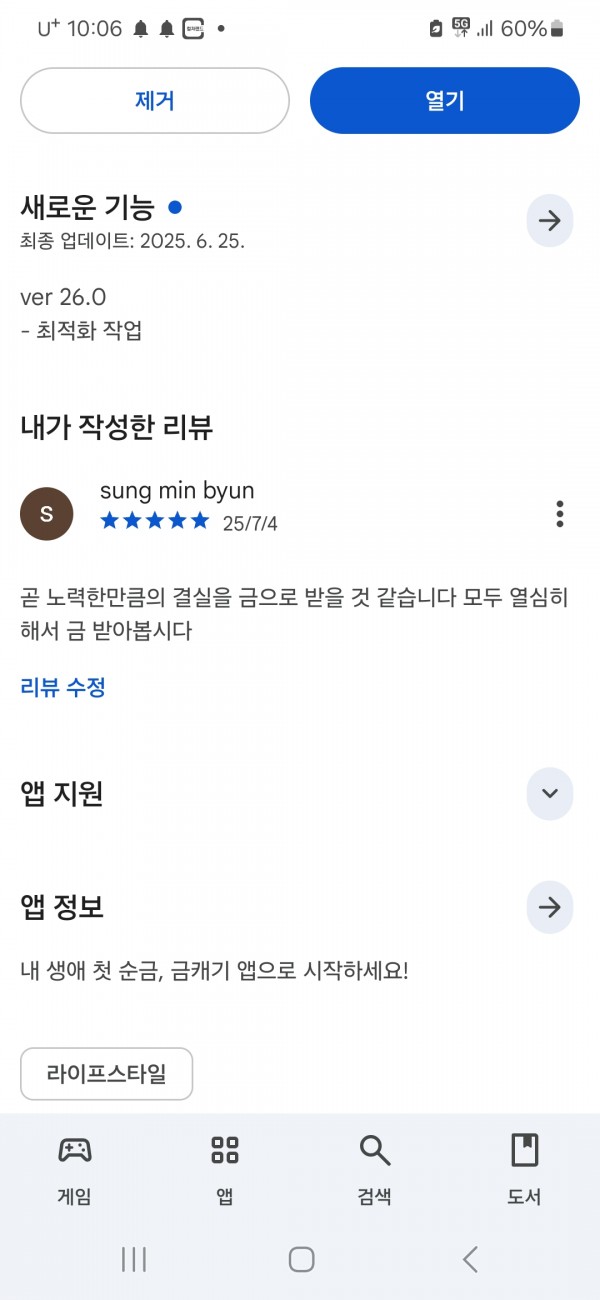Select the 라이프스타일 category chip

point(106,1074)
